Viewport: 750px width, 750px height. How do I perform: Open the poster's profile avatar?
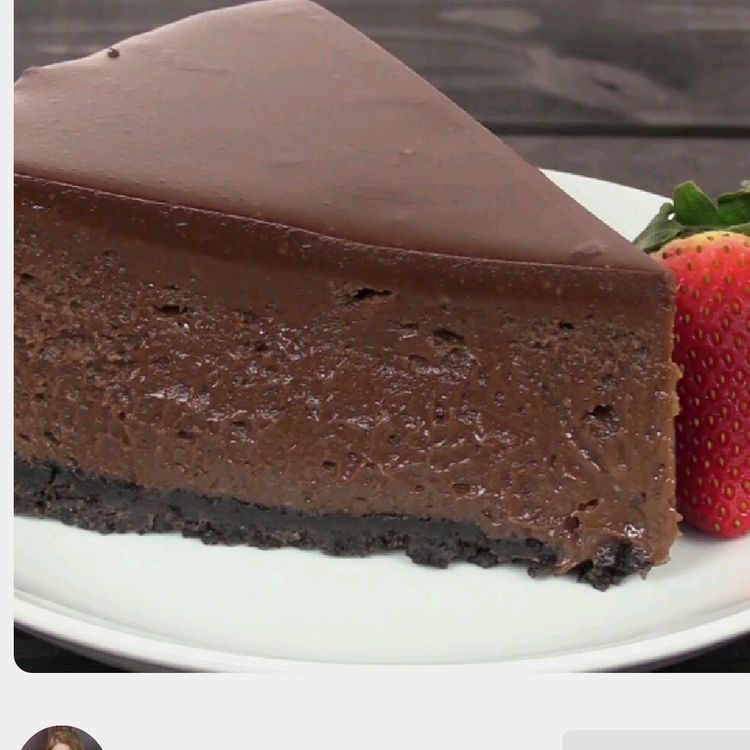pos(62,739)
